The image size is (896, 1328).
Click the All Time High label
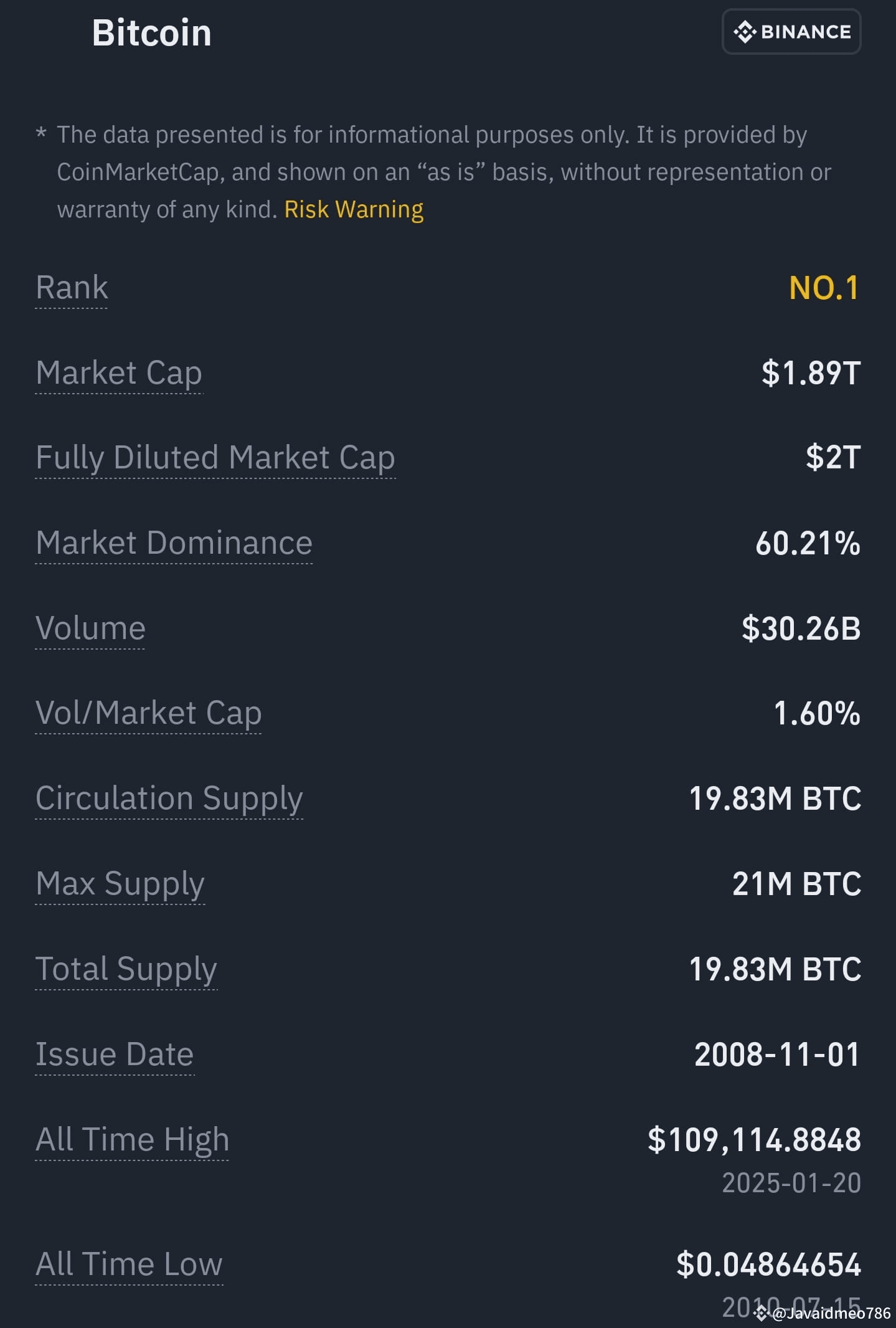coord(132,1139)
